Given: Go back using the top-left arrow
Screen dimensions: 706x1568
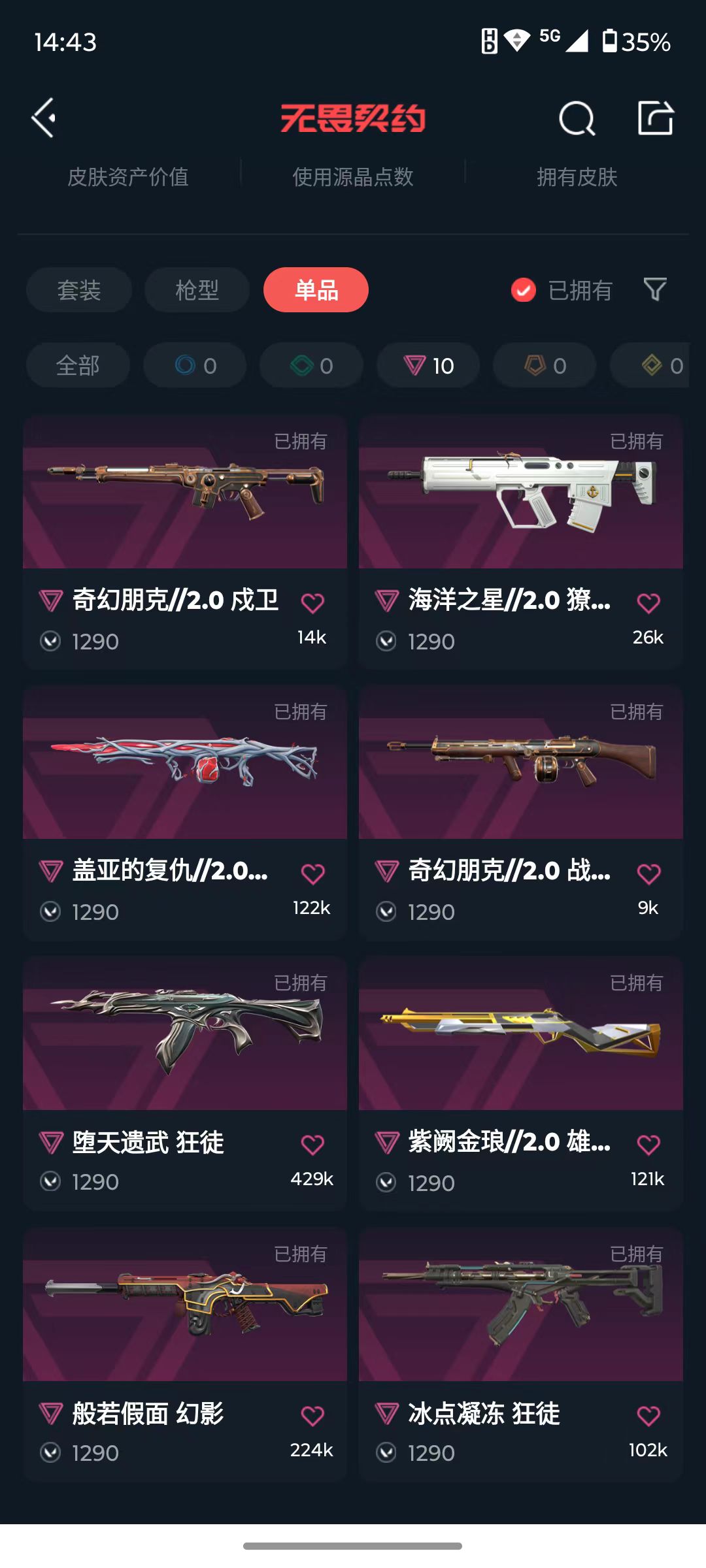Looking at the screenshot, I should 44,118.
